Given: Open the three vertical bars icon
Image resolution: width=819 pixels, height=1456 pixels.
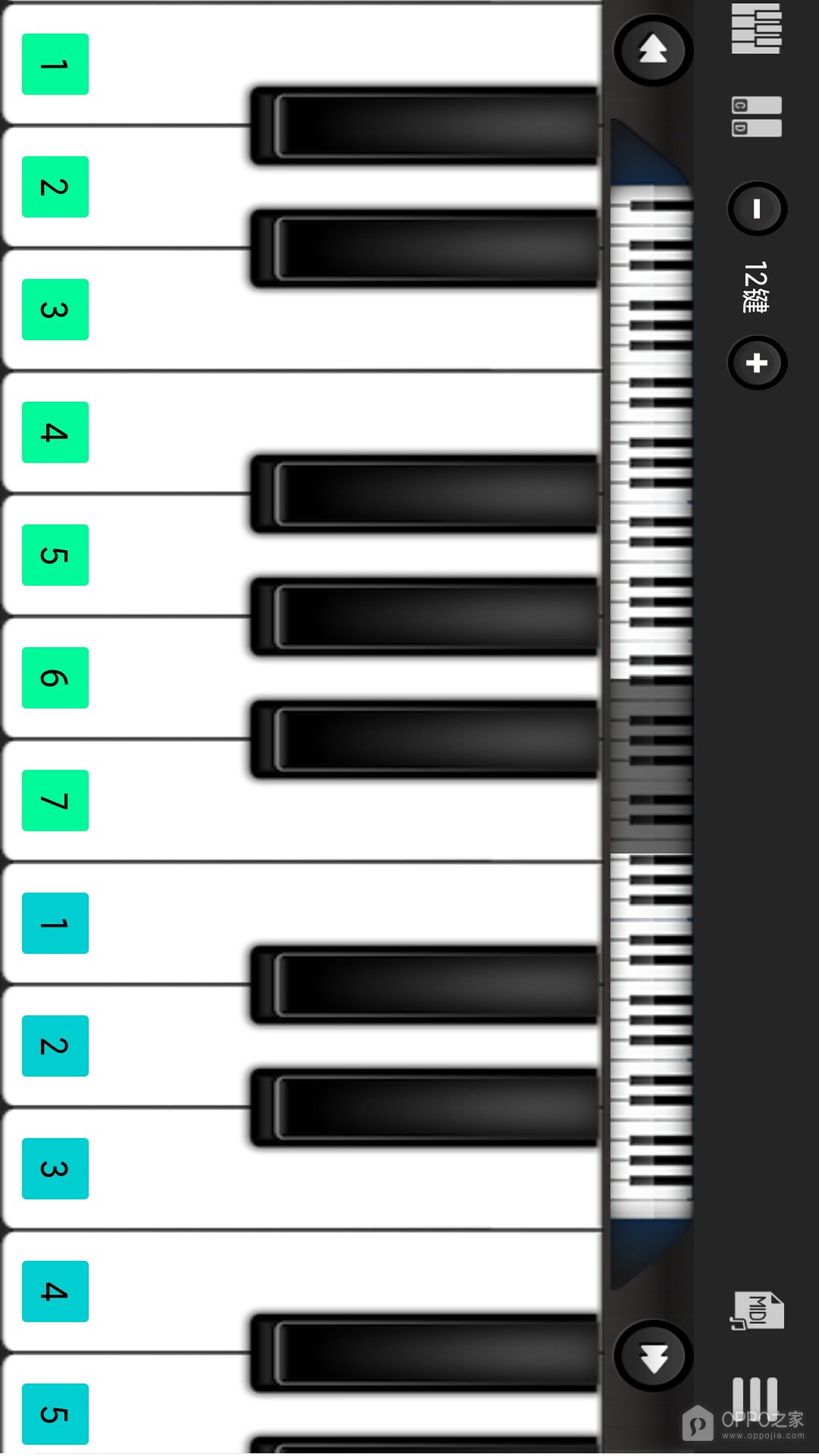Looking at the screenshot, I should click(755, 1399).
